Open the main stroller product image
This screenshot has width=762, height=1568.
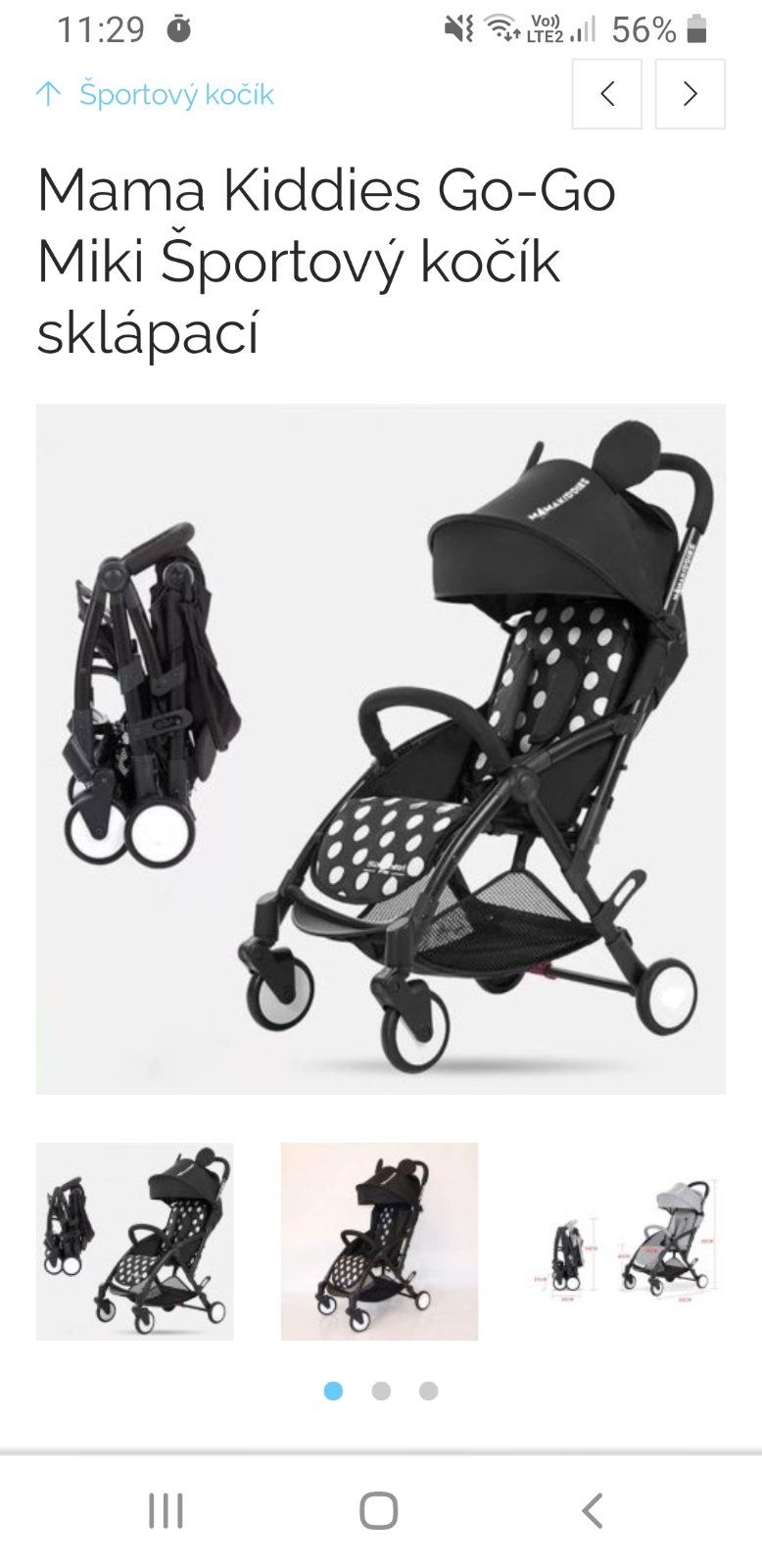(x=381, y=749)
